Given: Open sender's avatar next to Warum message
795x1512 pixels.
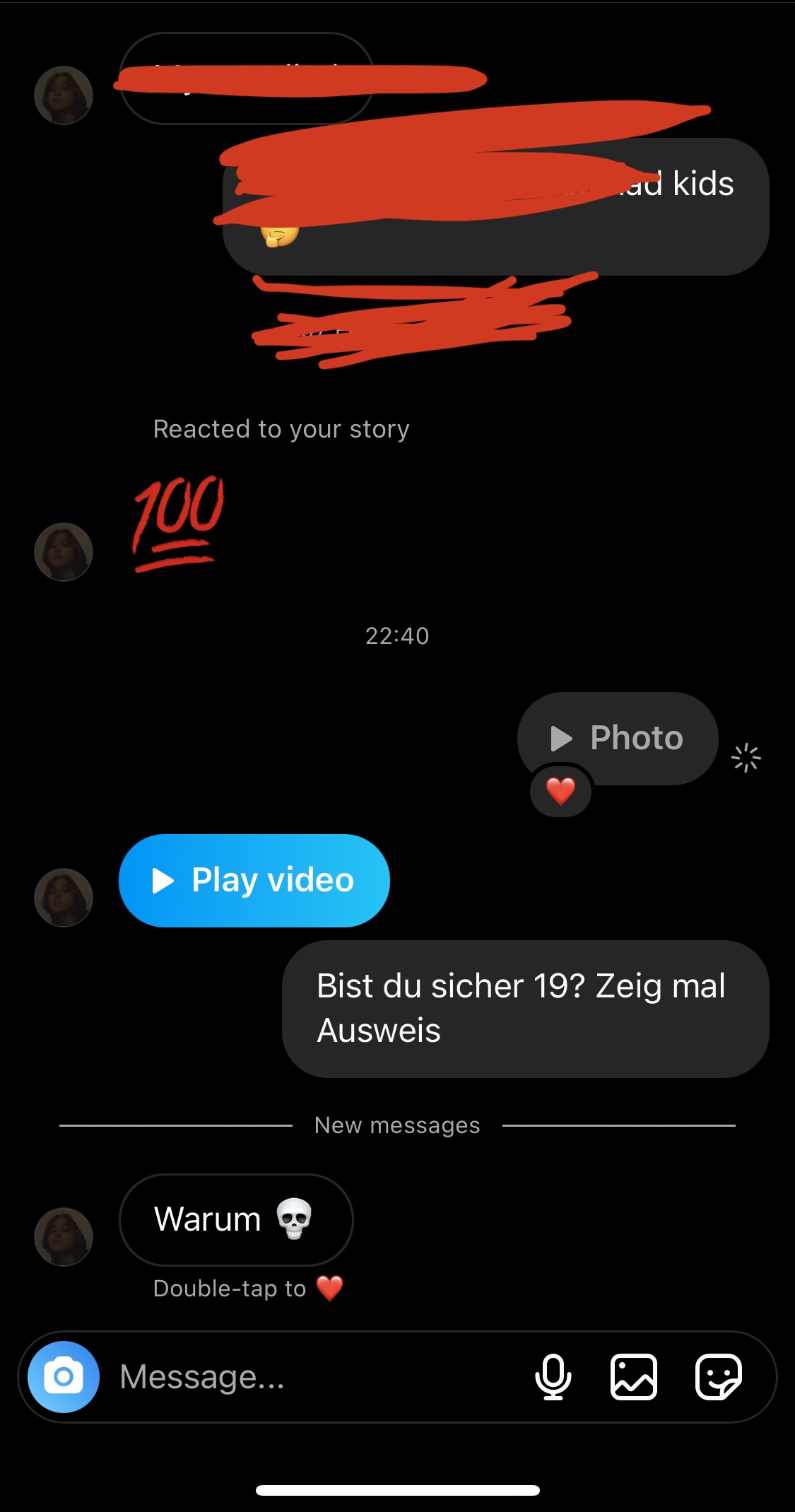Looking at the screenshot, I should pos(64,1236).
